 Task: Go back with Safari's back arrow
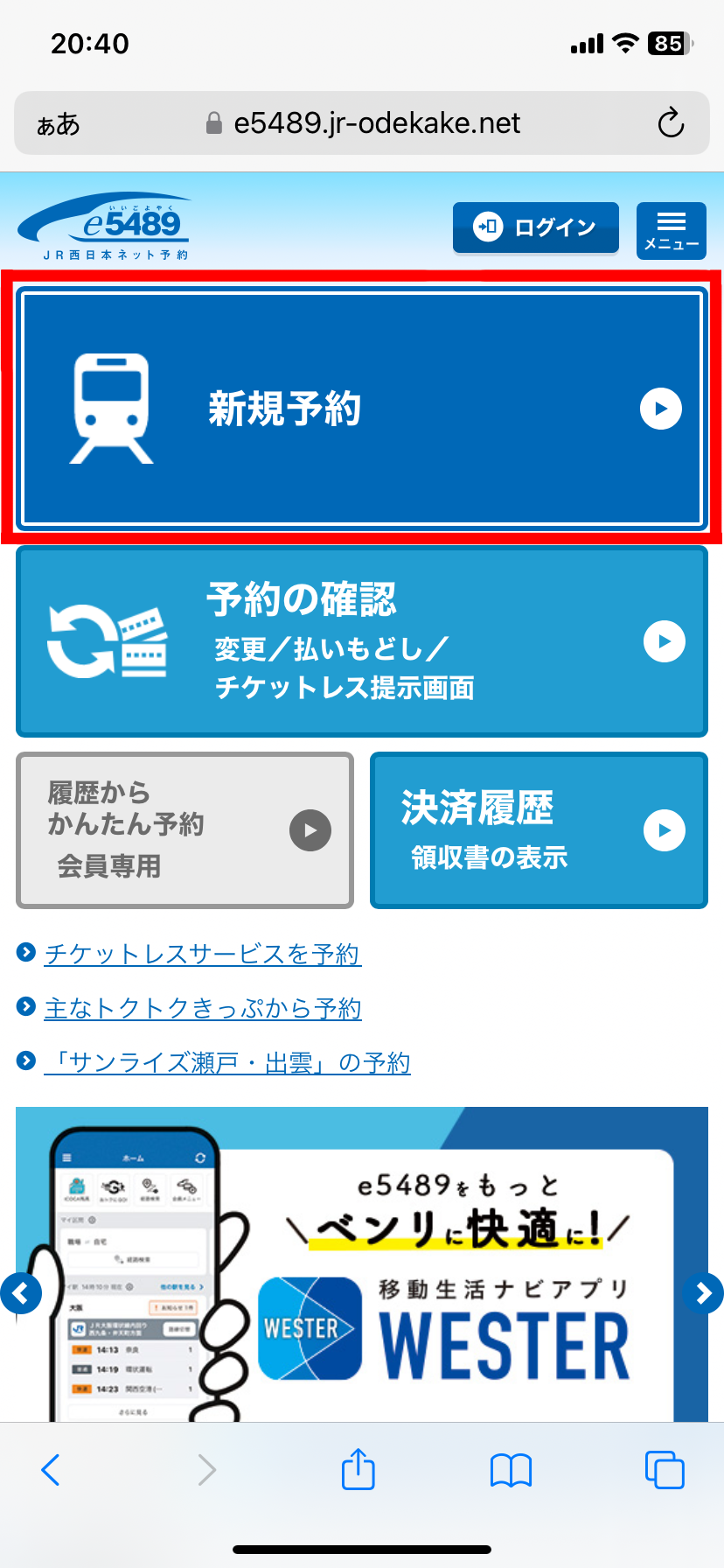tap(51, 1470)
